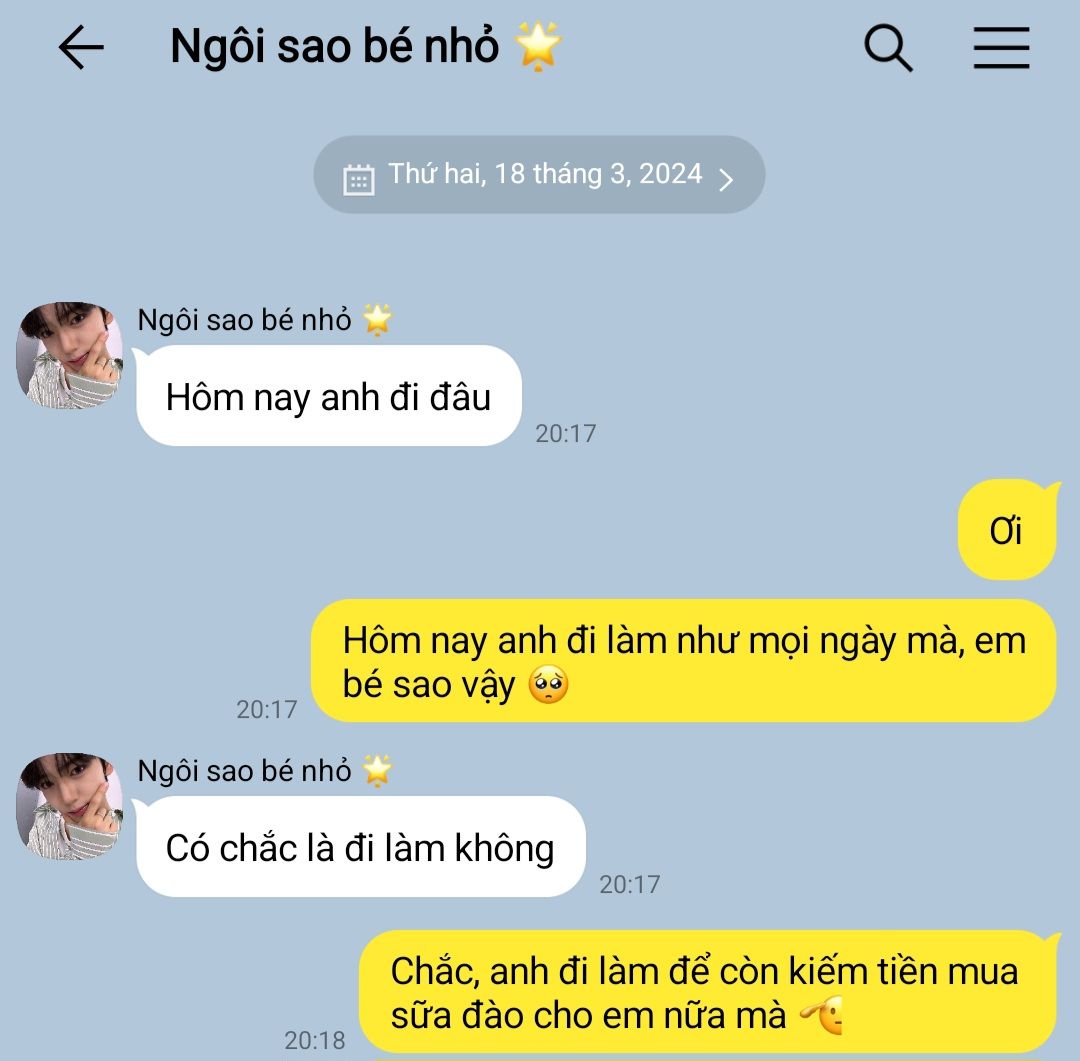
Task: Go back using the top-left arrow
Action: click(81, 47)
